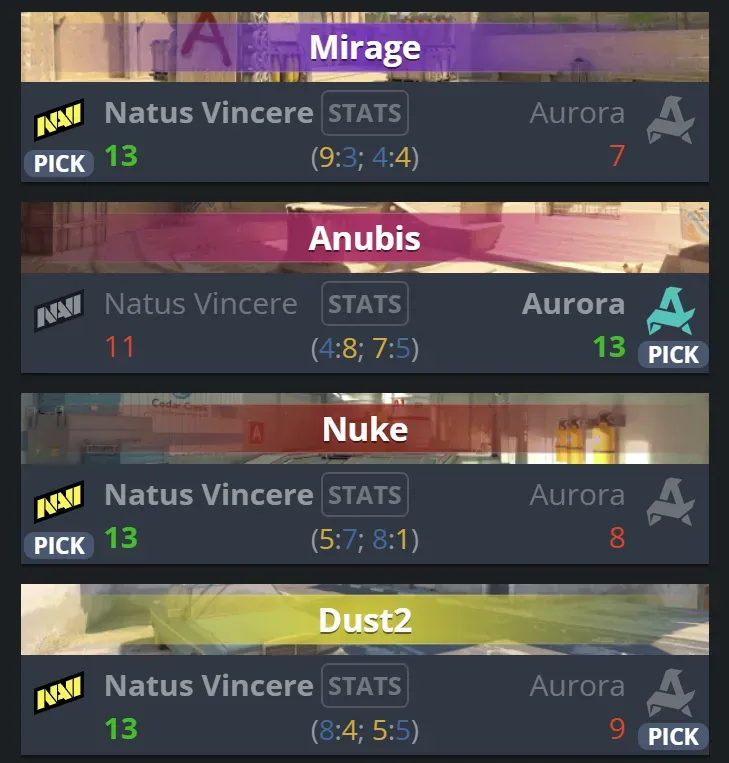View STATS for the Anubis map
Image resolution: width=729 pixels, height=763 pixels.
364,304
